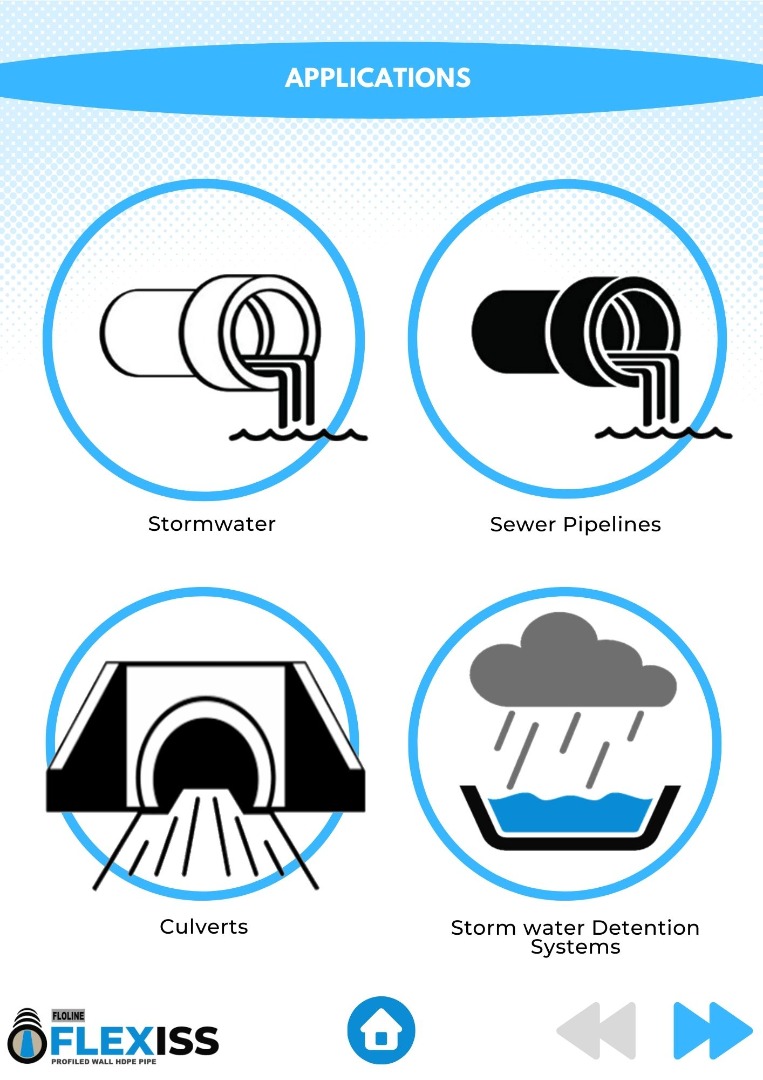Viewport: 763px width, 1080px height.
Task: Return to the previous page
Action: click(596, 1030)
